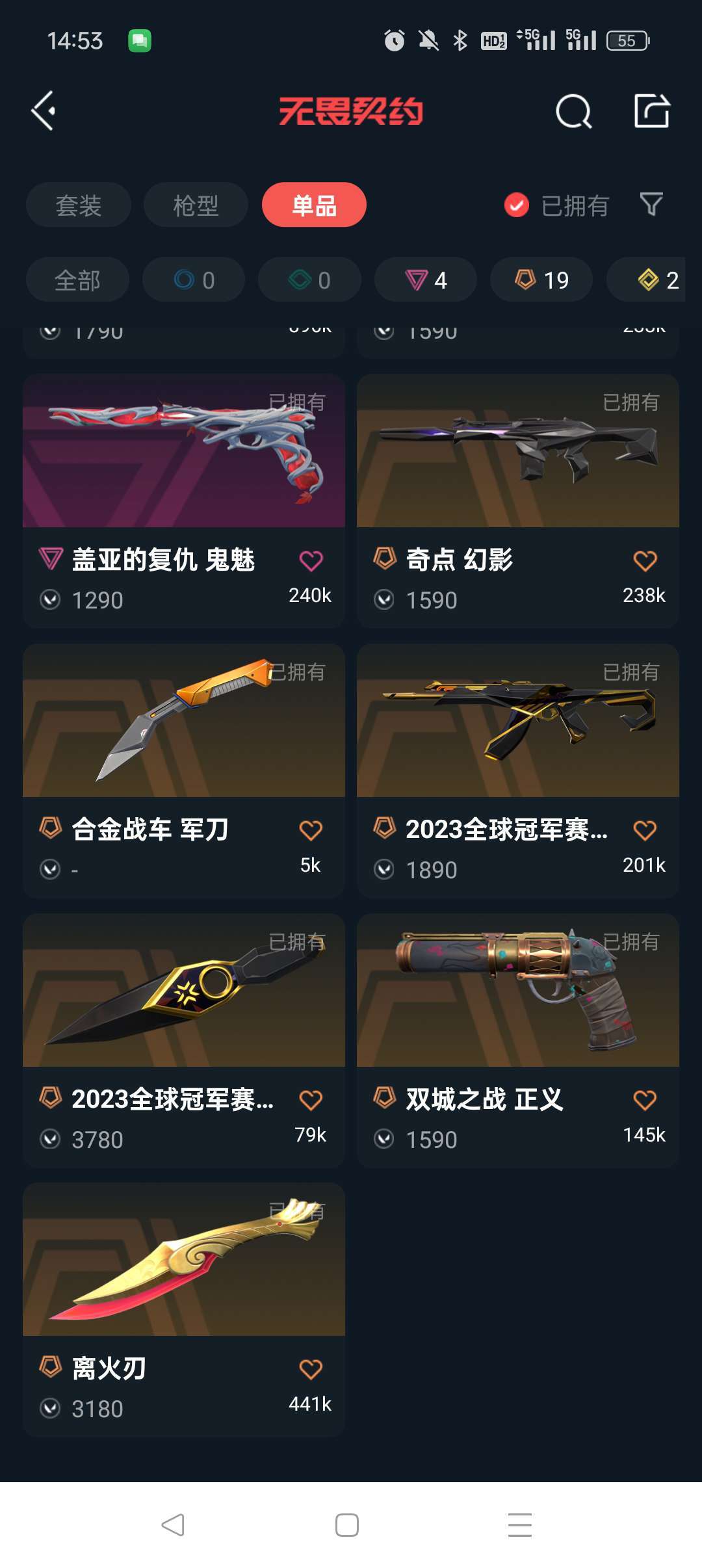Tap the system home button
Screen dimensions: 702x1568
[347, 1525]
